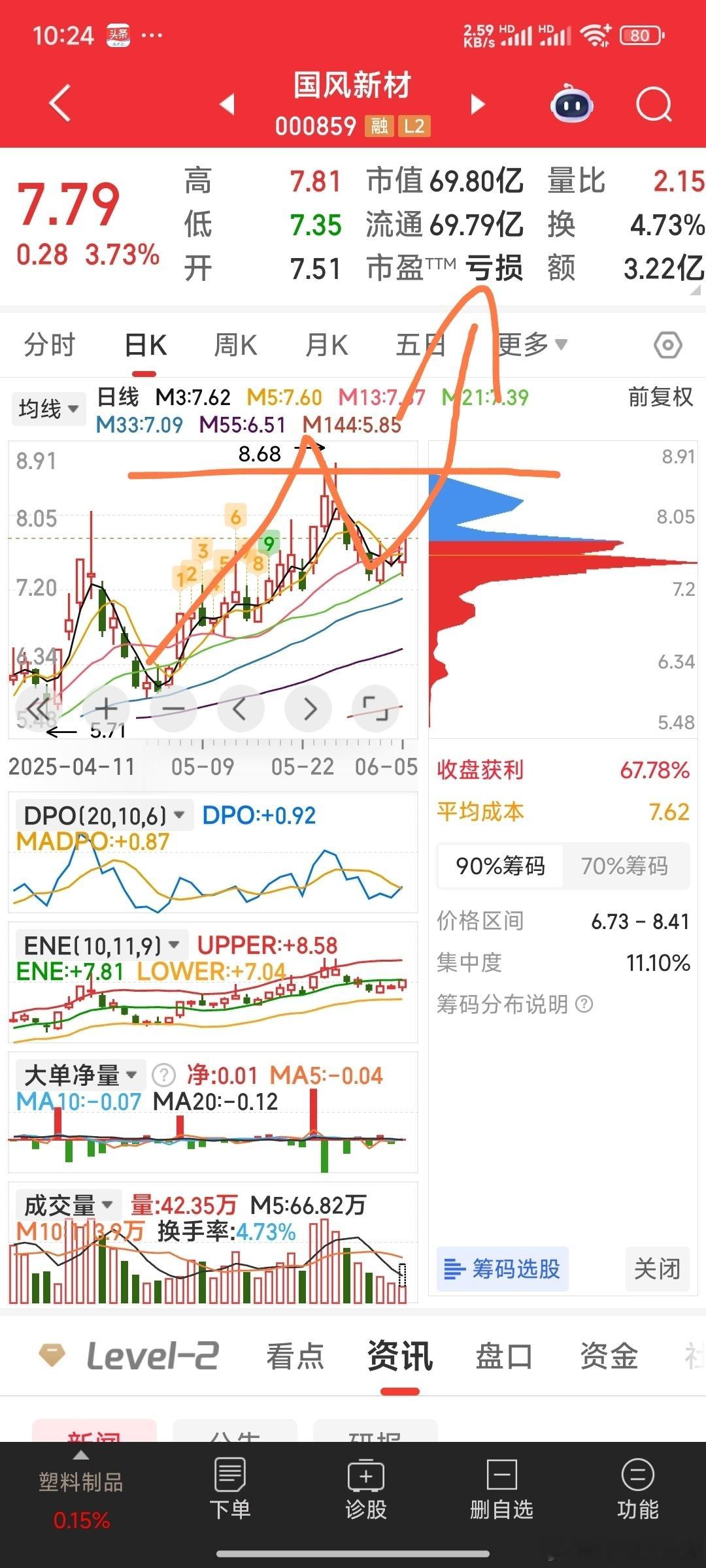Image resolution: width=706 pixels, height=1568 pixels.
Task: Open the search magnifier icon
Action: click(x=654, y=105)
